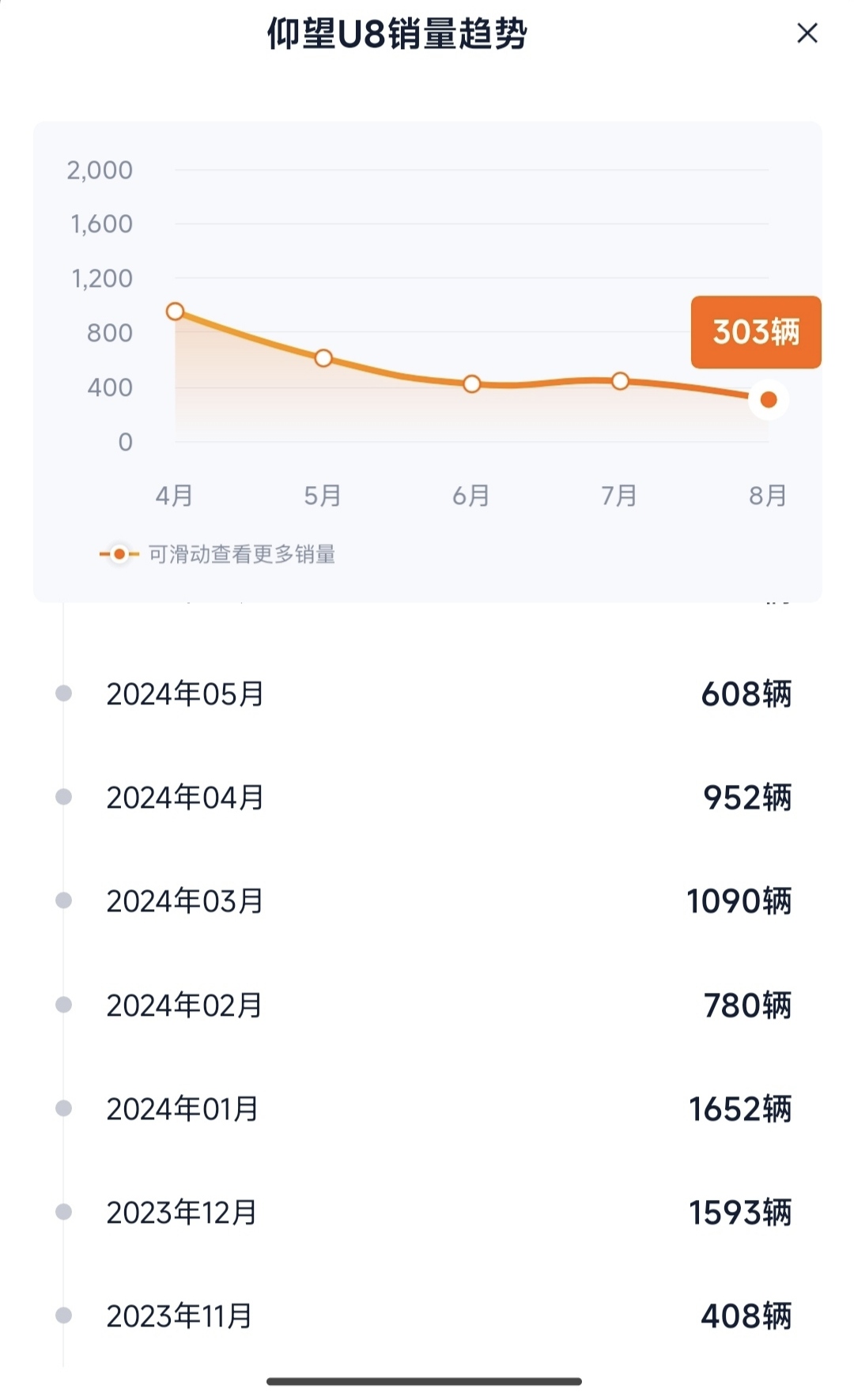Close the 仰望U8销量趋势 panel
854x1400 pixels.
(x=807, y=33)
